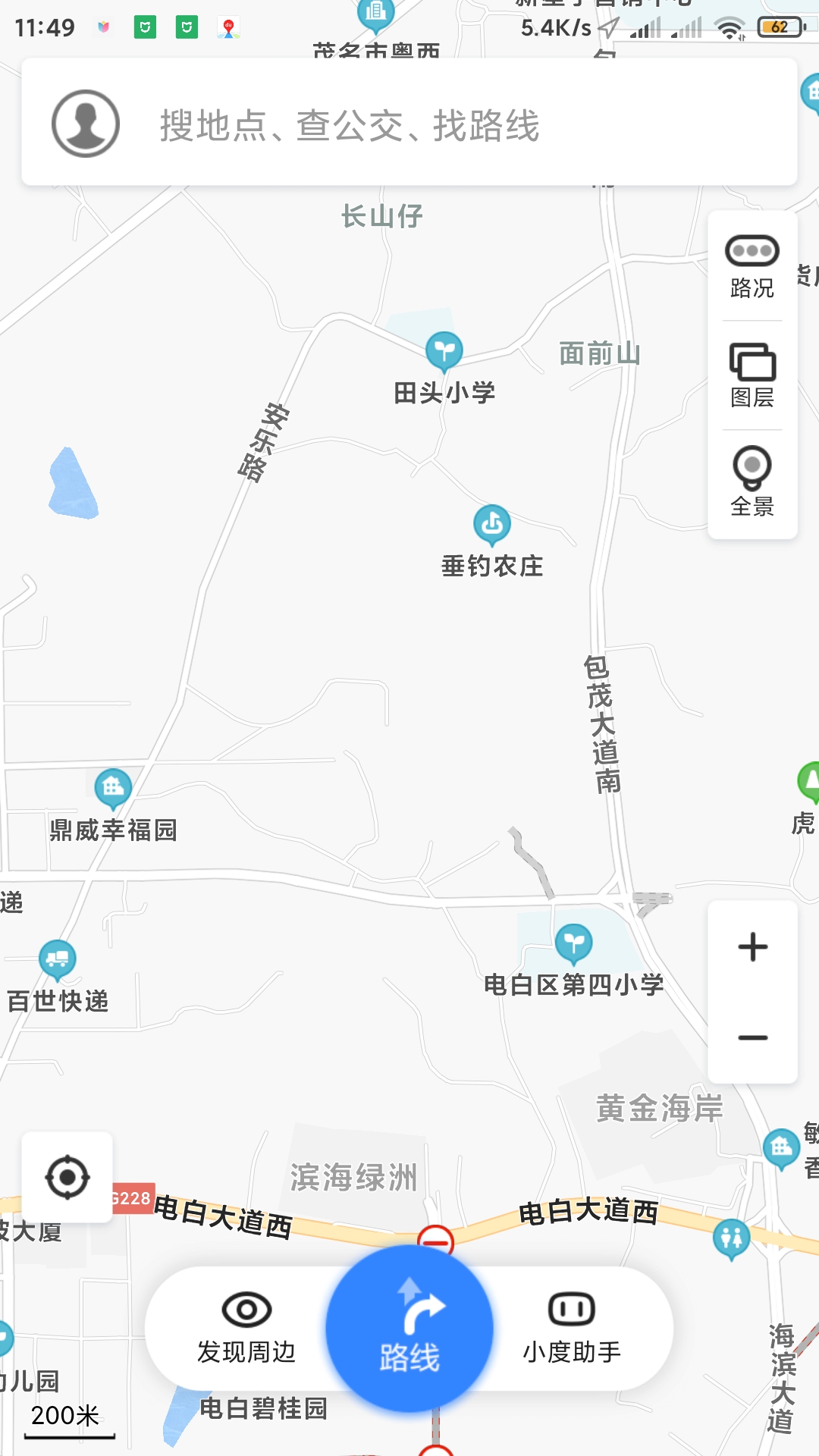The image size is (819, 1456).
Task: Open 小度助手 voice assistant
Action: tap(572, 1327)
